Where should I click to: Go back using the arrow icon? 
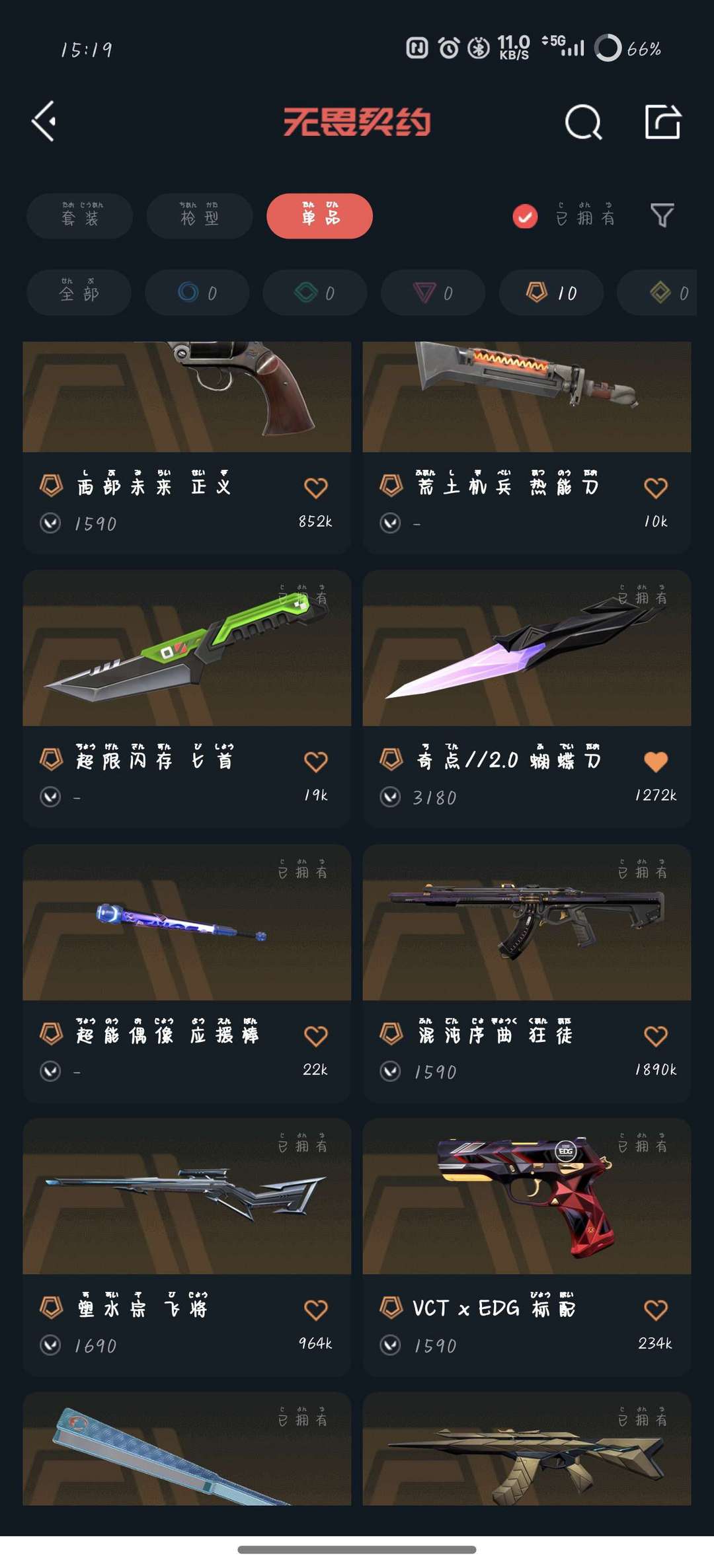[x=44, y=122]
